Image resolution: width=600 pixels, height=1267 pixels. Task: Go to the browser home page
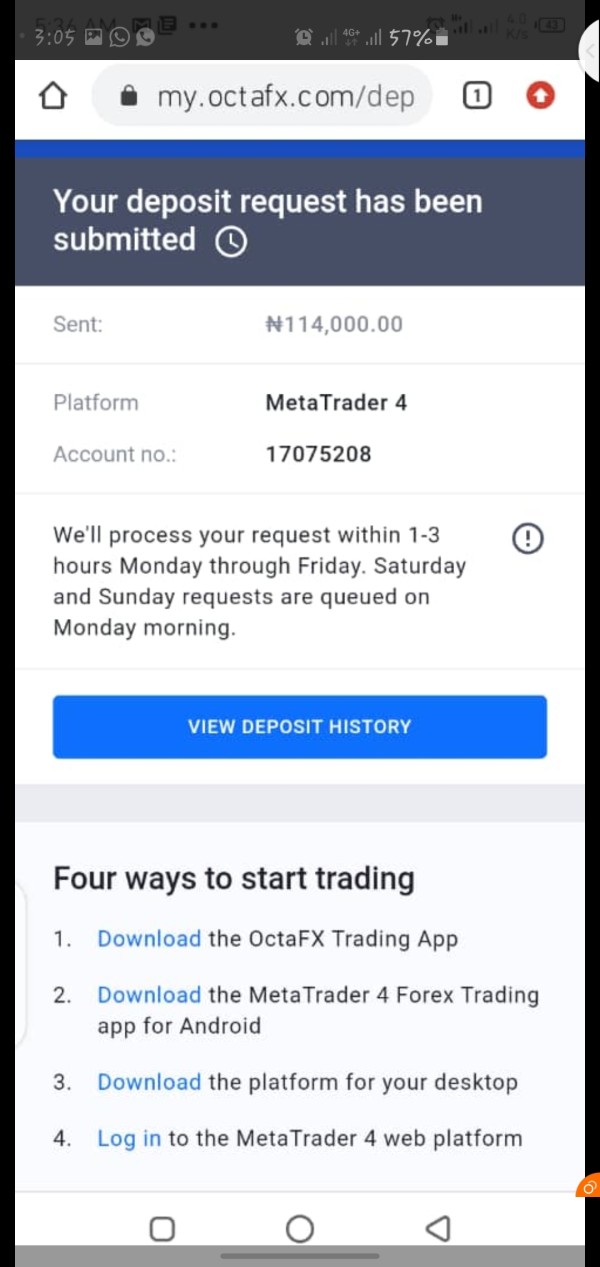point(53,96)
